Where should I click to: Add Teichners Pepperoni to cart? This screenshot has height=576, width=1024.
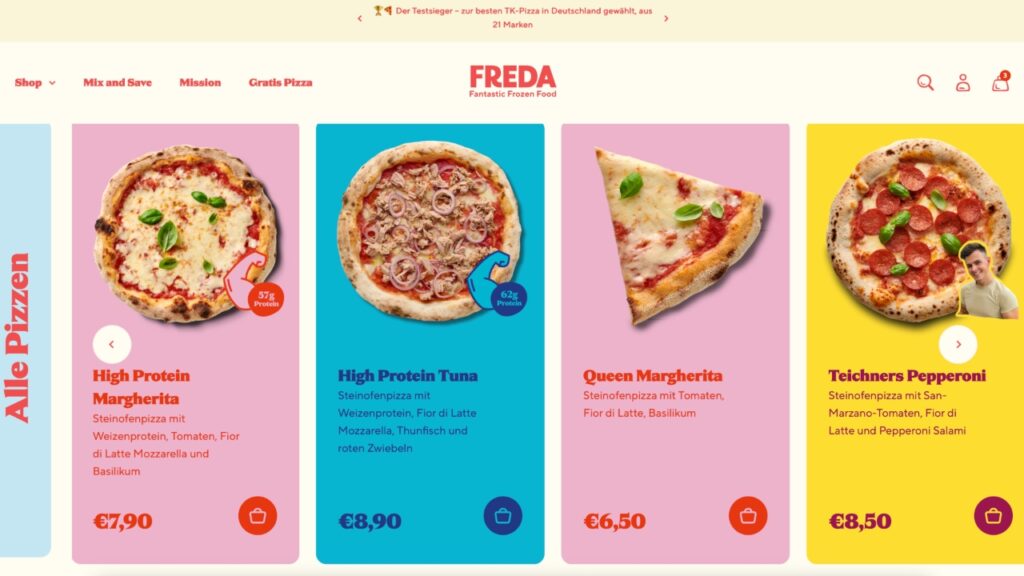click(x=993, y=516)
